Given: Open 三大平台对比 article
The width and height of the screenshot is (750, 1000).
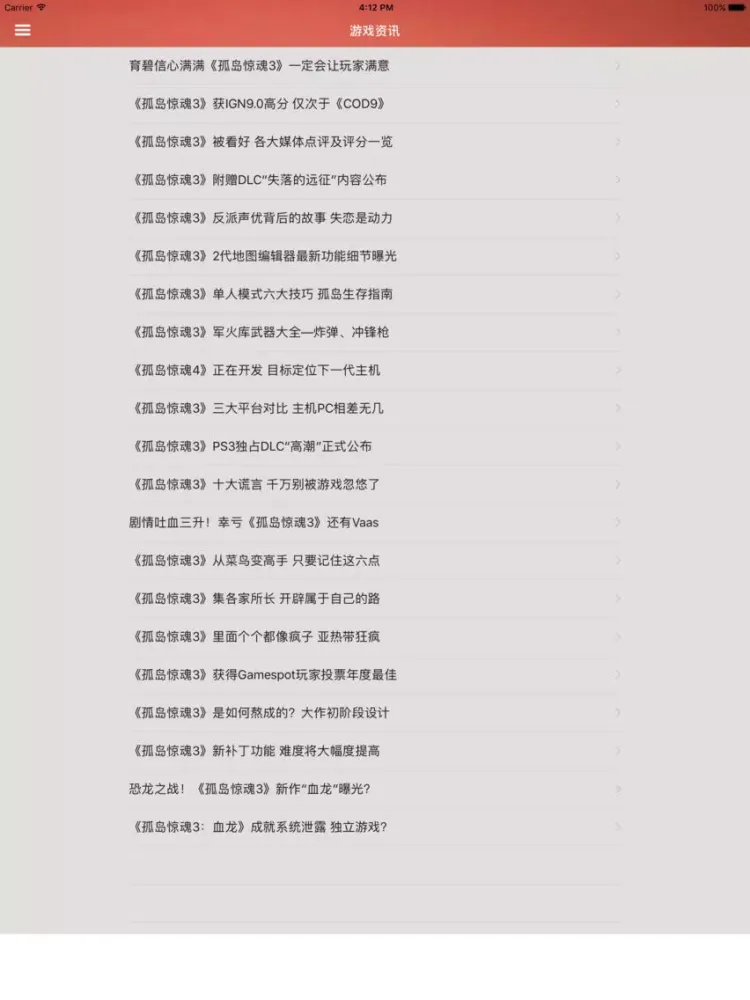Looking at the screenshot, I should [x=257, y=408].
